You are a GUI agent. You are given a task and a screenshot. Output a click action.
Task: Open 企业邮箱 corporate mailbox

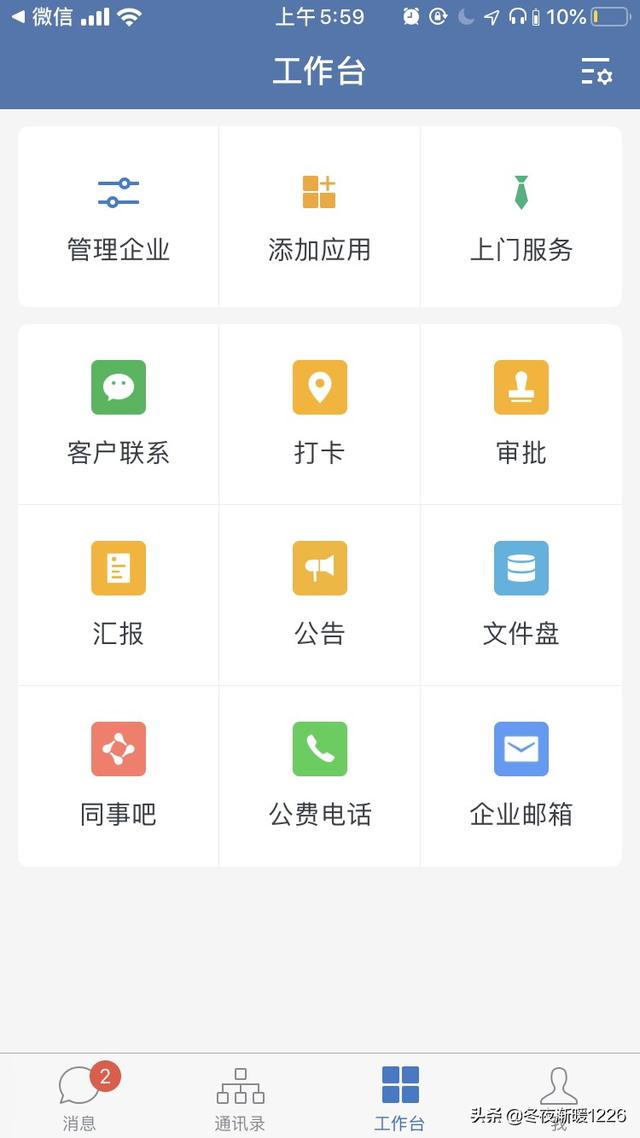521,774
